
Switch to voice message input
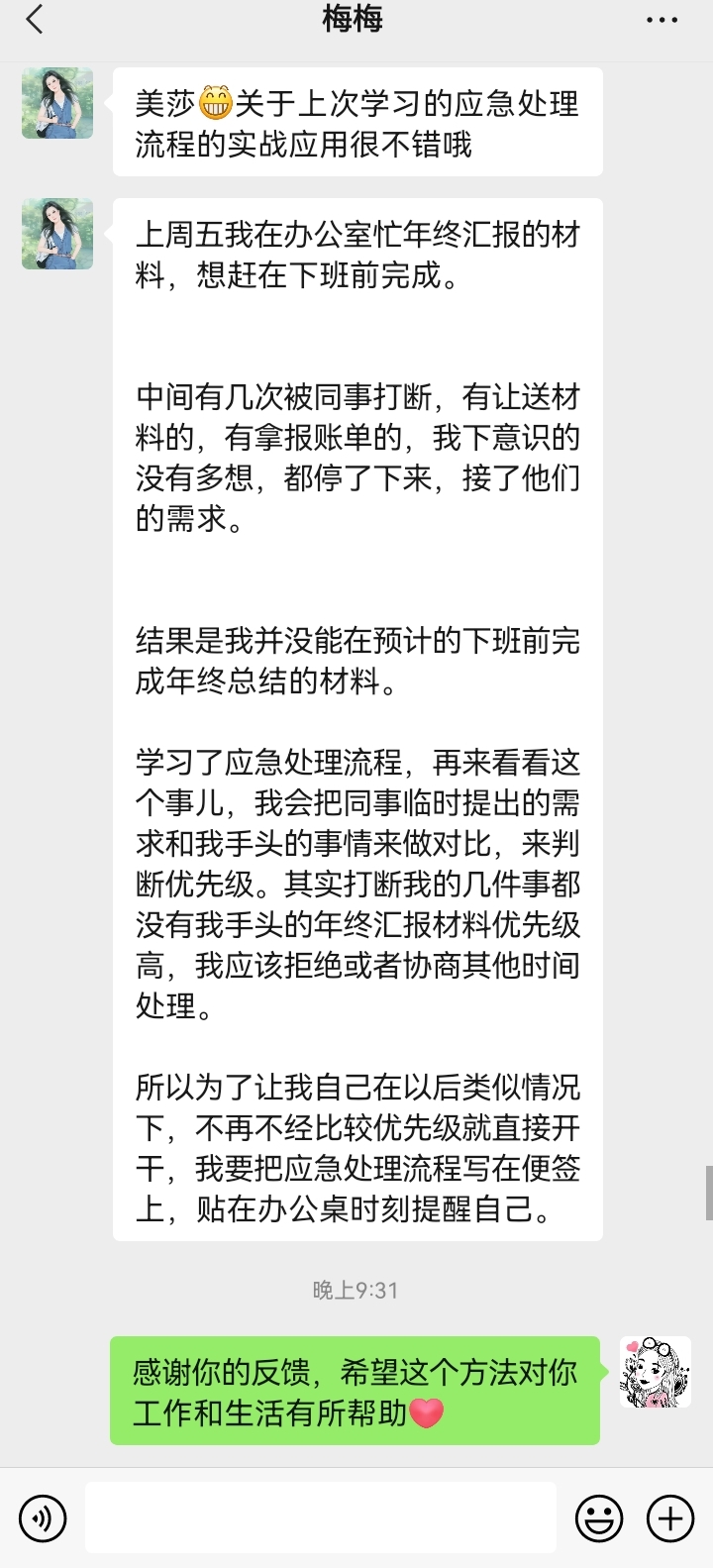pyautogui.click(x=43, y=1517)
